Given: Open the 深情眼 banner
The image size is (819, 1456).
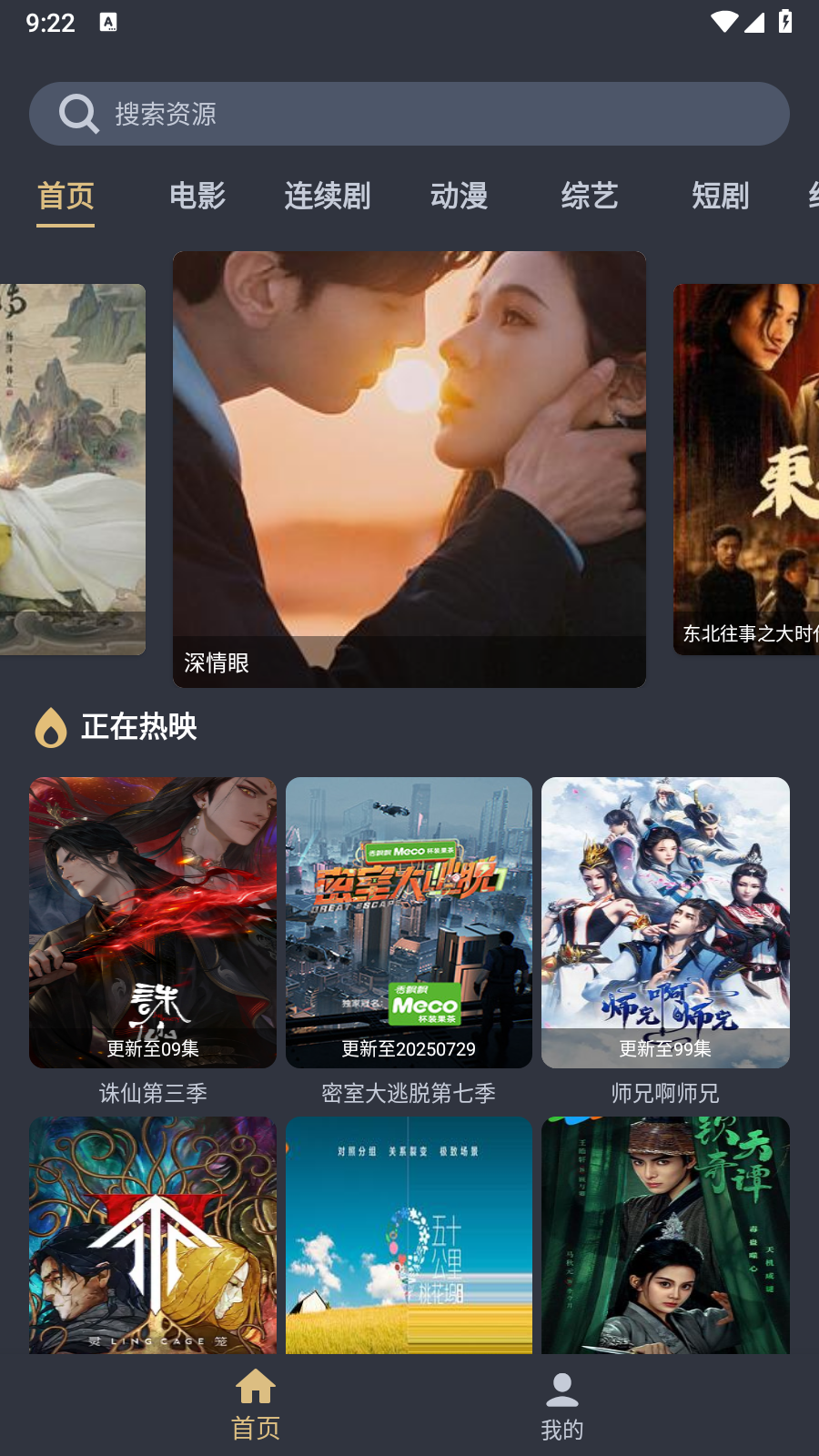Looking at the screenshot, I should [409, 469].
